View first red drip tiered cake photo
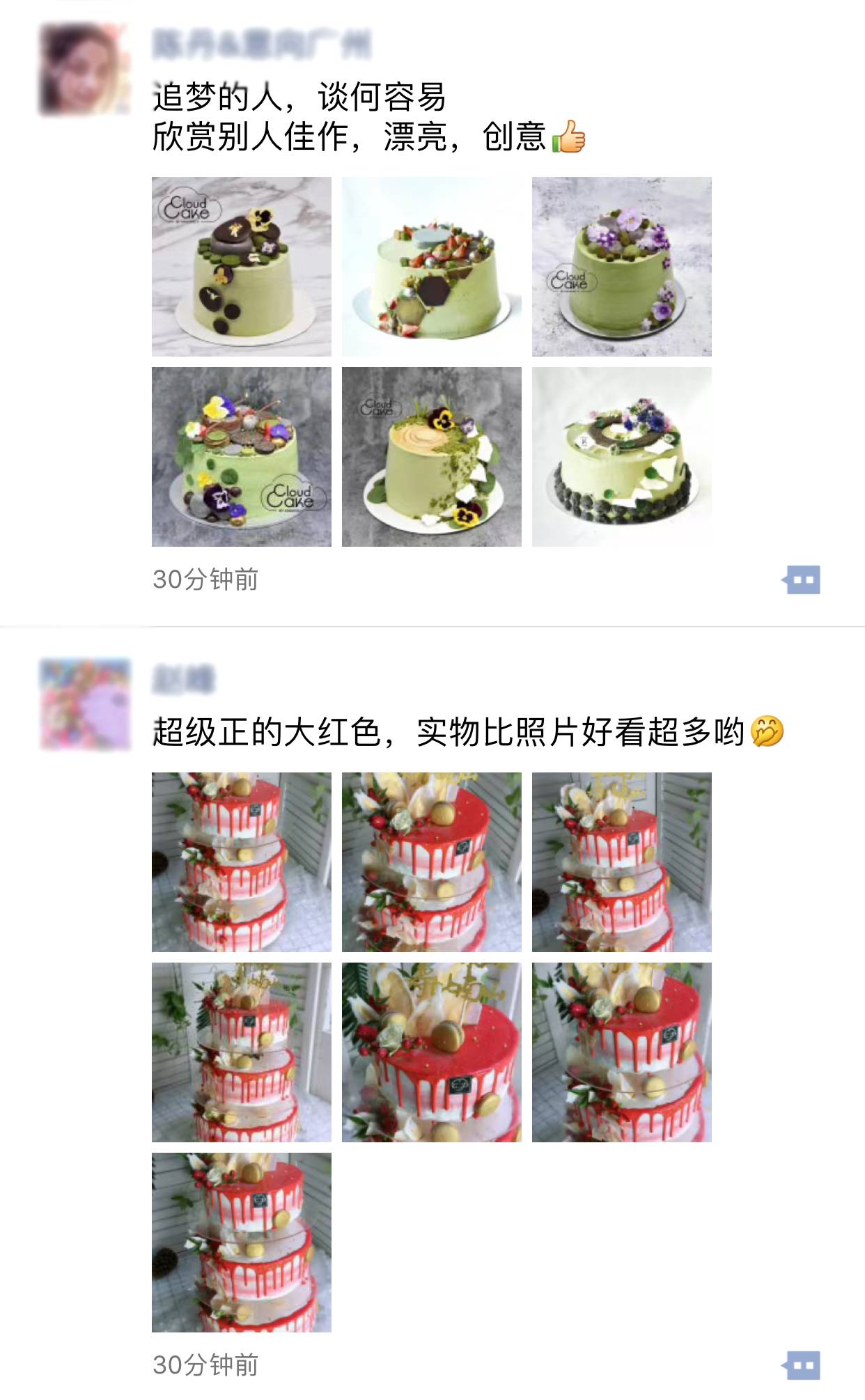The height and width of the screenshot is (1400, 865). 241,862
